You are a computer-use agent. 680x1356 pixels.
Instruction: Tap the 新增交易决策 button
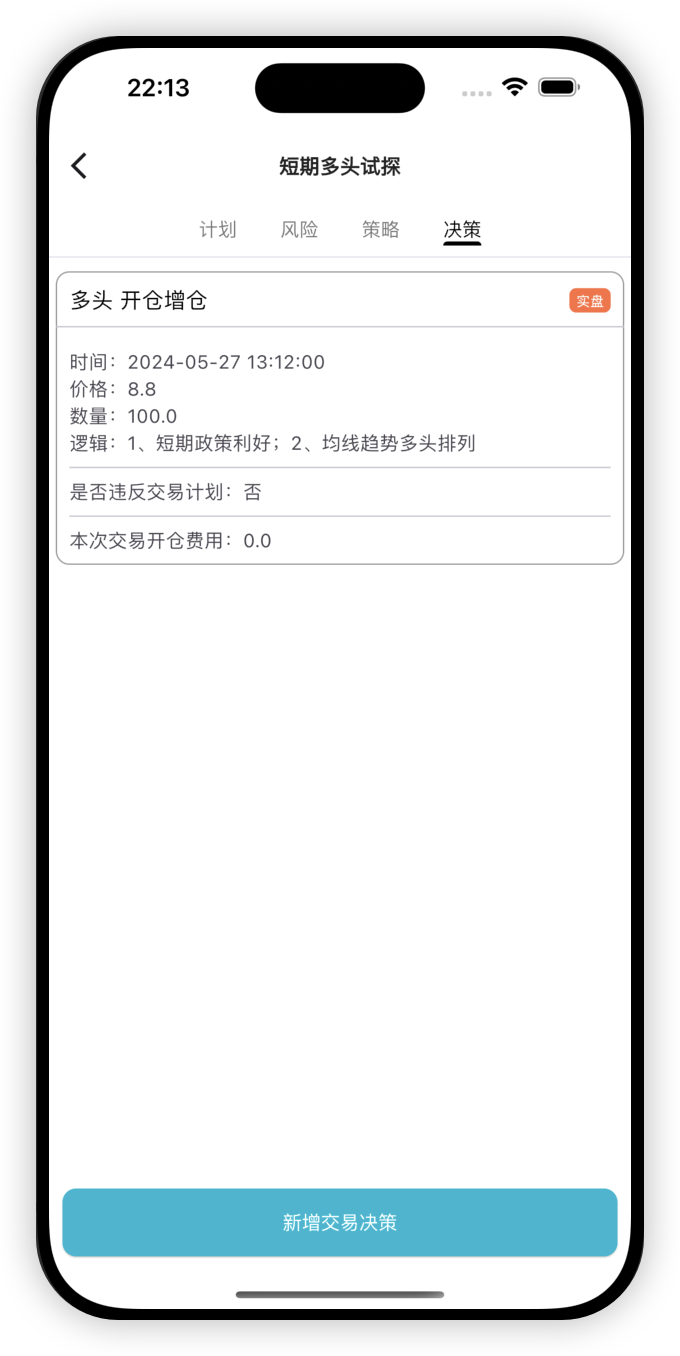pyautogui.click(x=340, y=1222)
